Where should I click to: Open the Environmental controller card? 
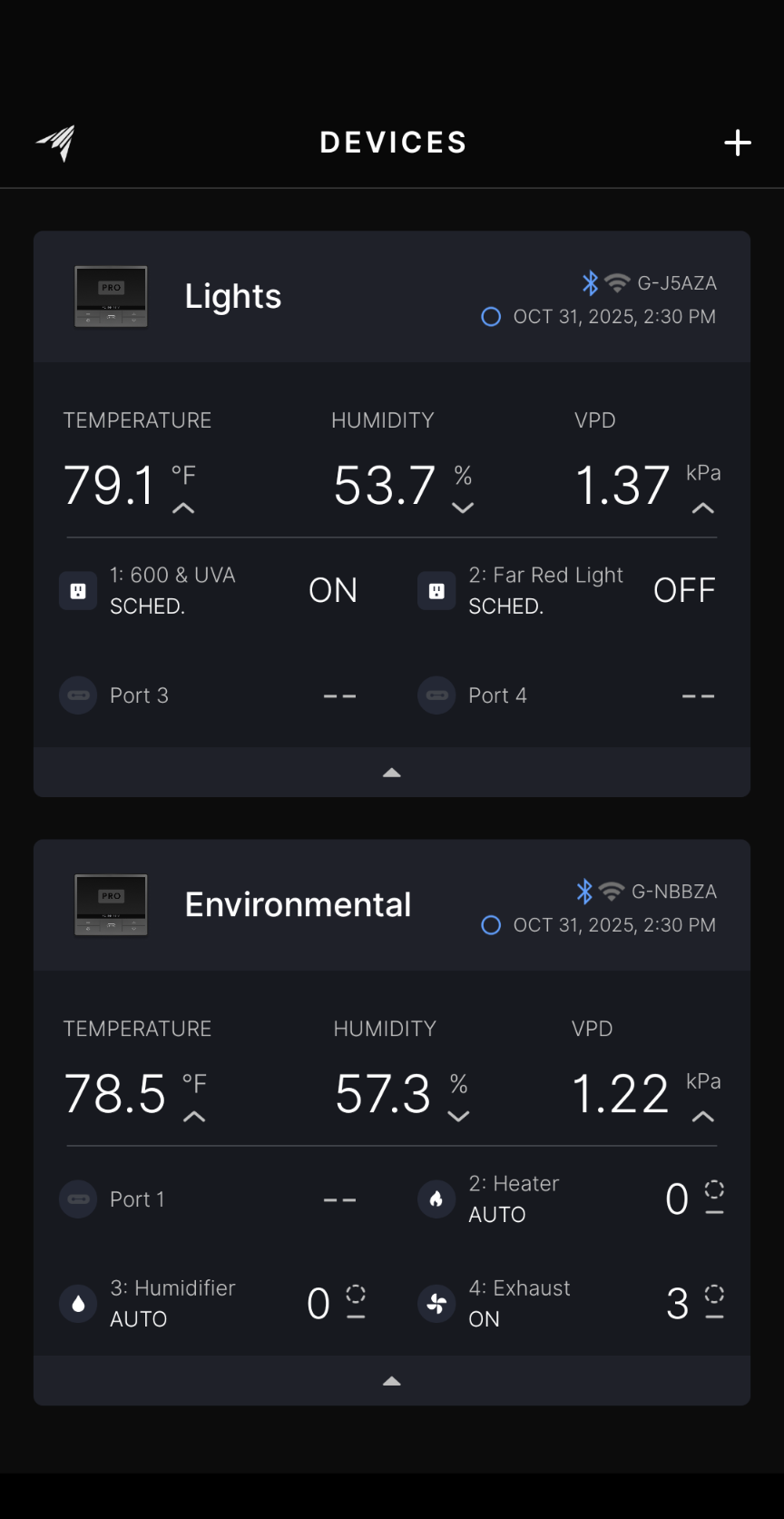pos(297,905)
